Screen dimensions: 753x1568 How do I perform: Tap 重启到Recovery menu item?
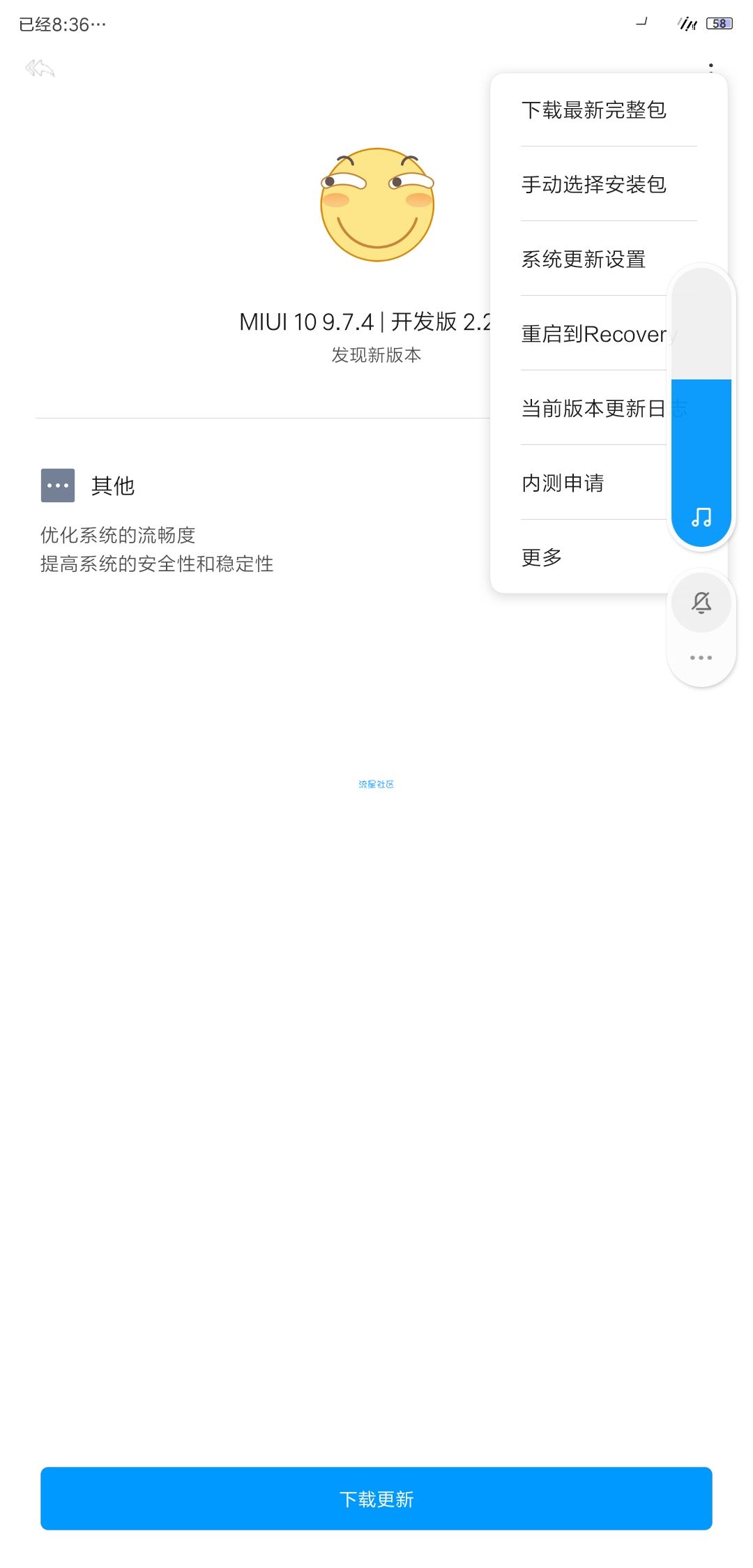coord(593,334)
